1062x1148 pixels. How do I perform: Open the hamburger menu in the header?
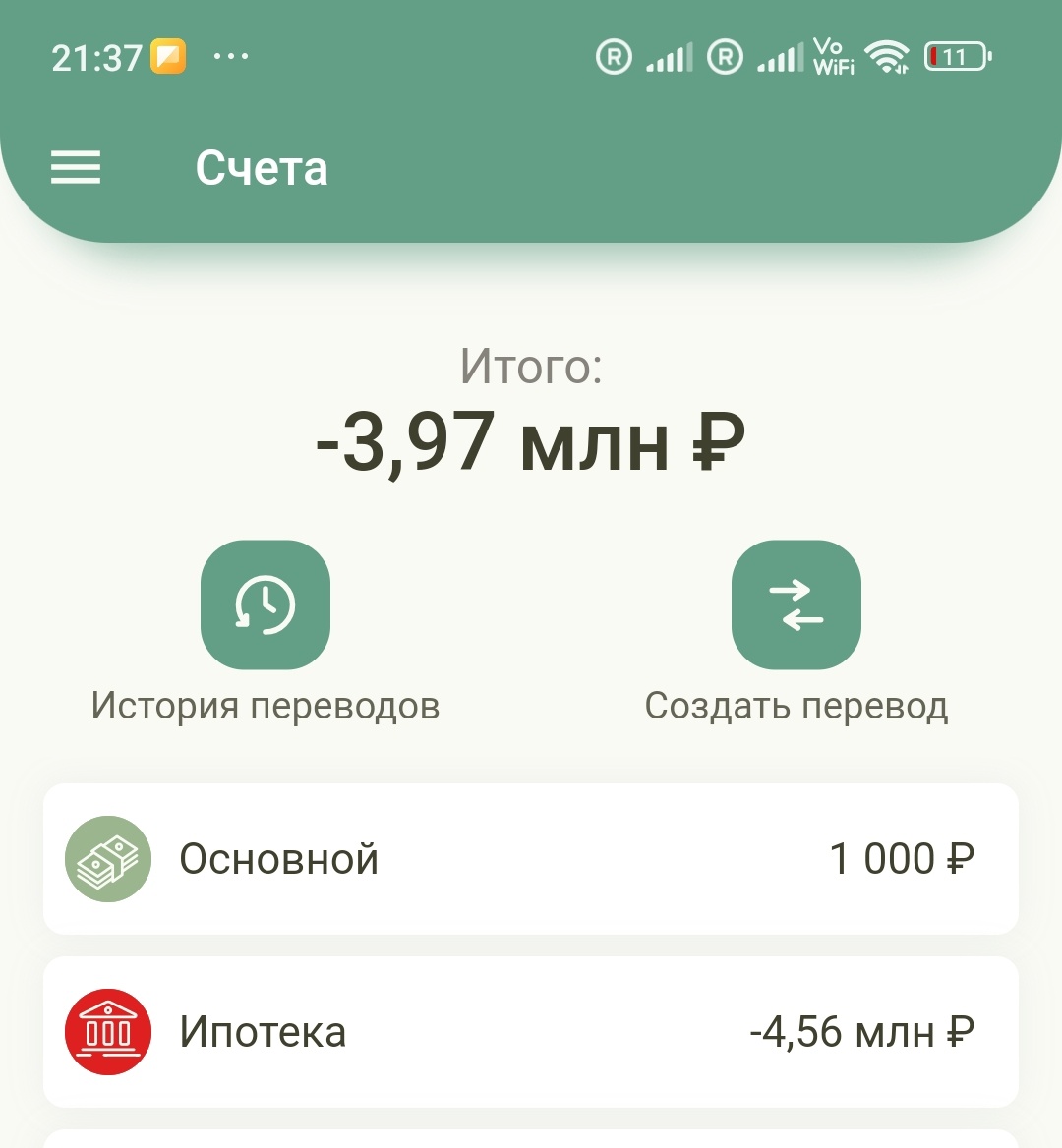tap(75, 168)
